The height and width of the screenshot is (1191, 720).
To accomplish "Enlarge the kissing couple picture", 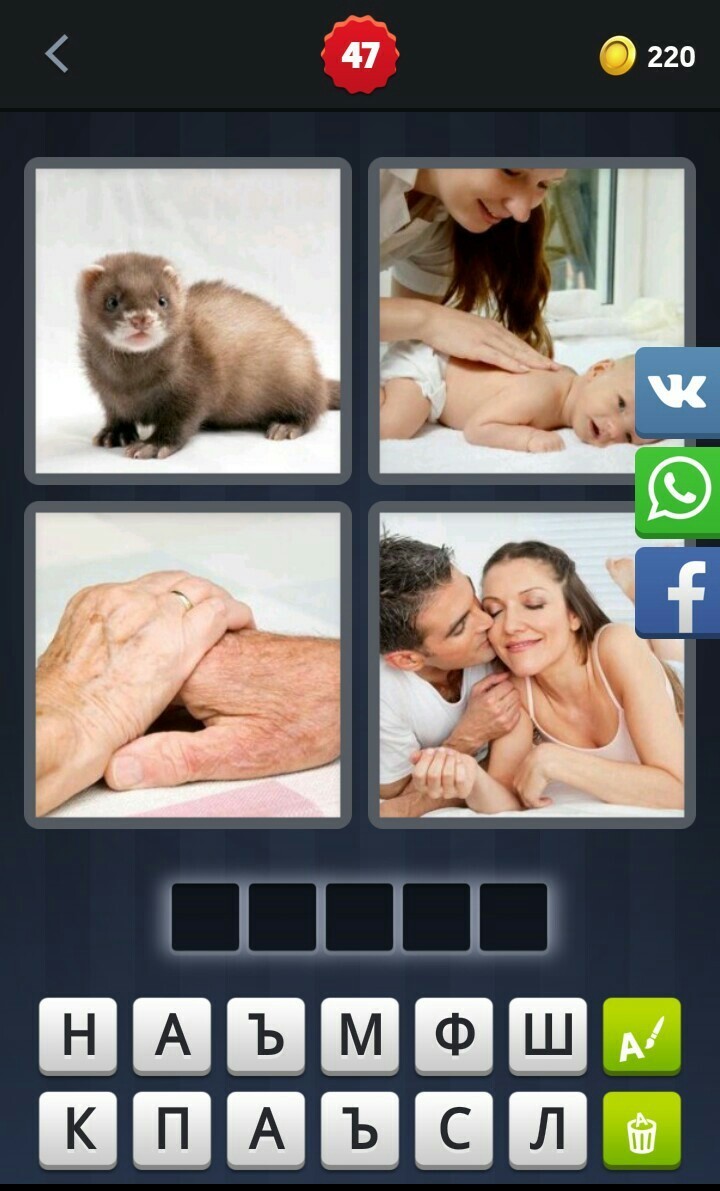I will click(x=532, y=665).
